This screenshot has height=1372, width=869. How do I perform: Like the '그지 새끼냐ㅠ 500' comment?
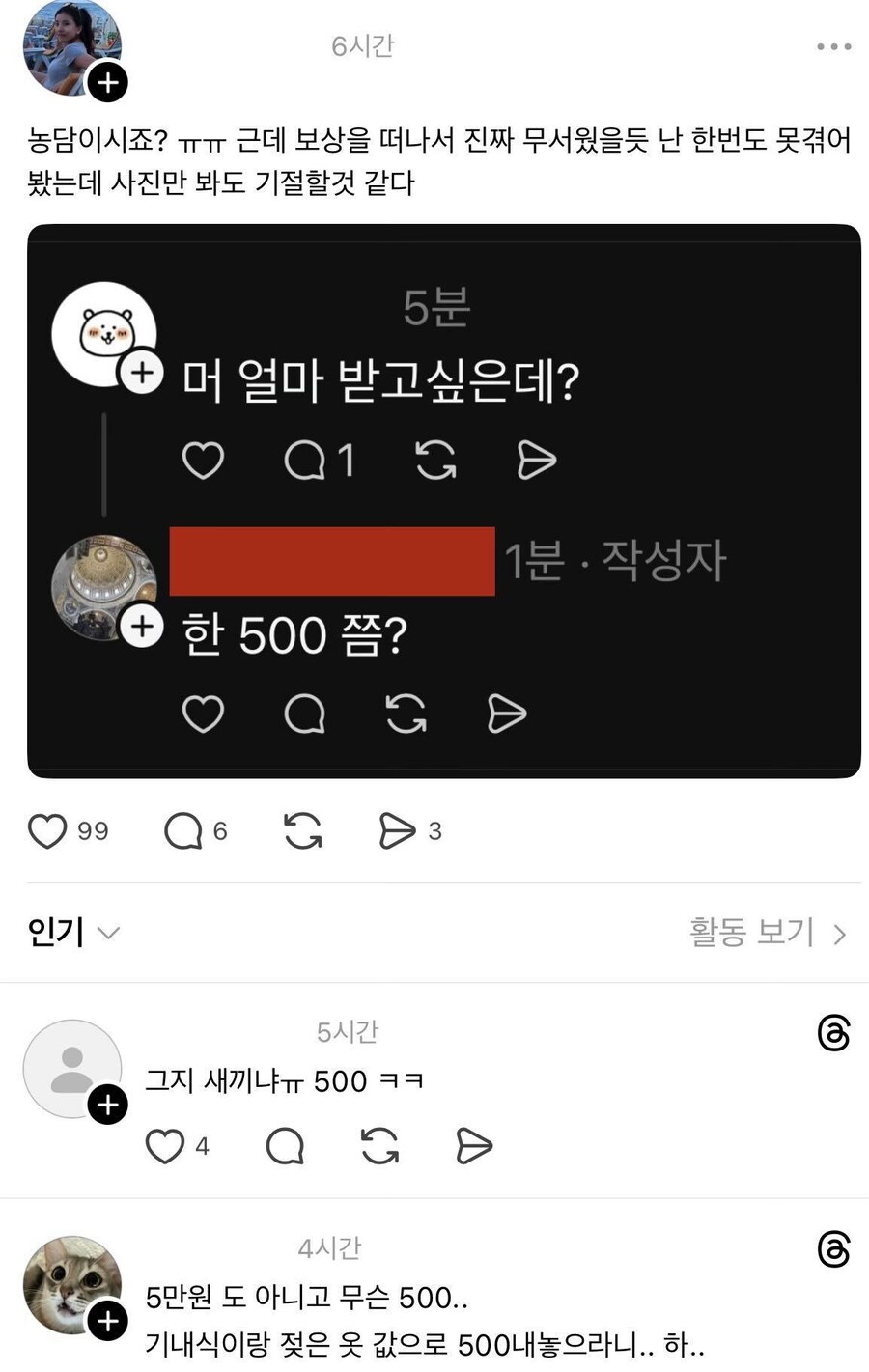coord(164,1146)
